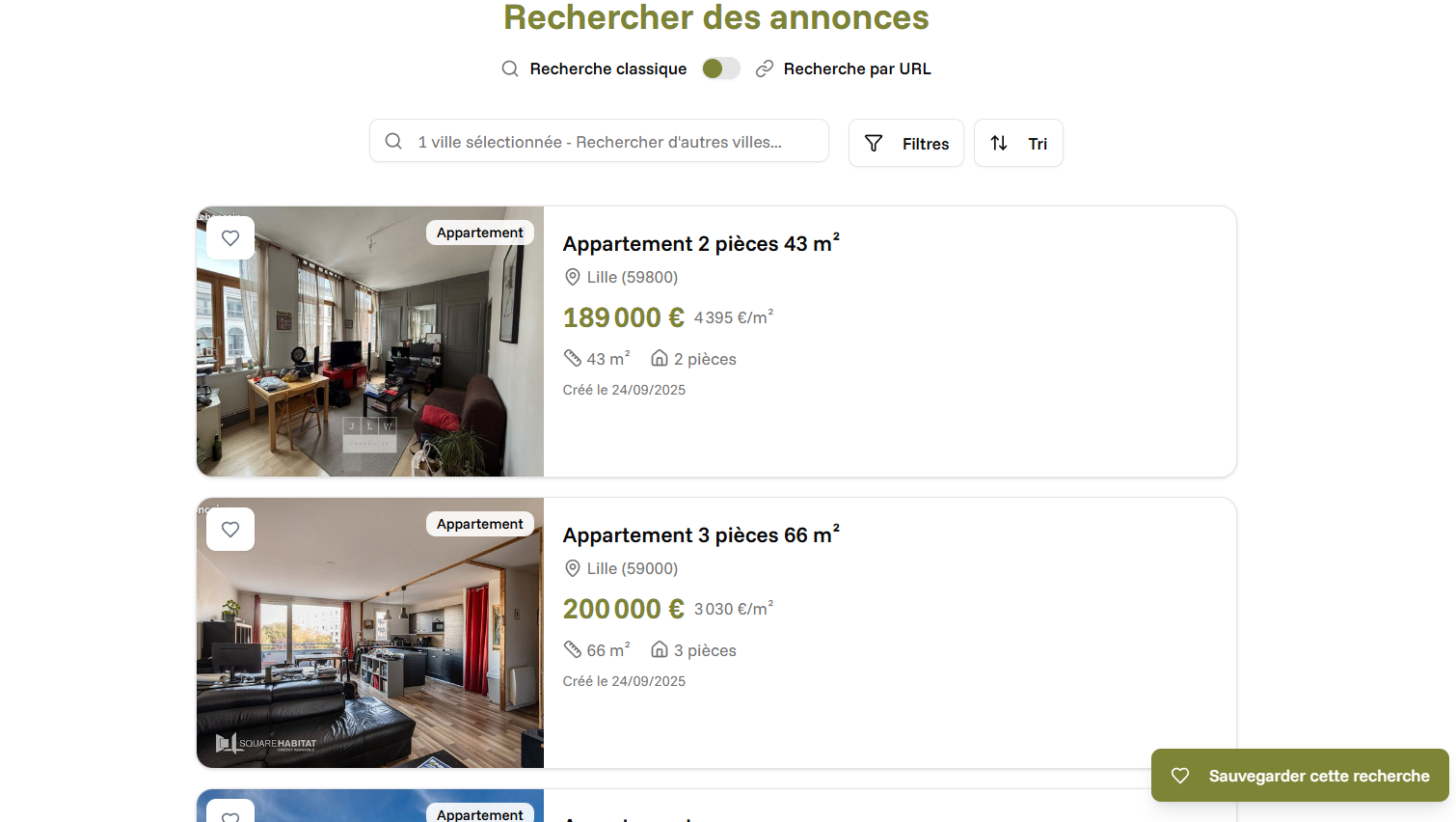Open the 189 000 € apartment listing

click(x=700, y=244)
